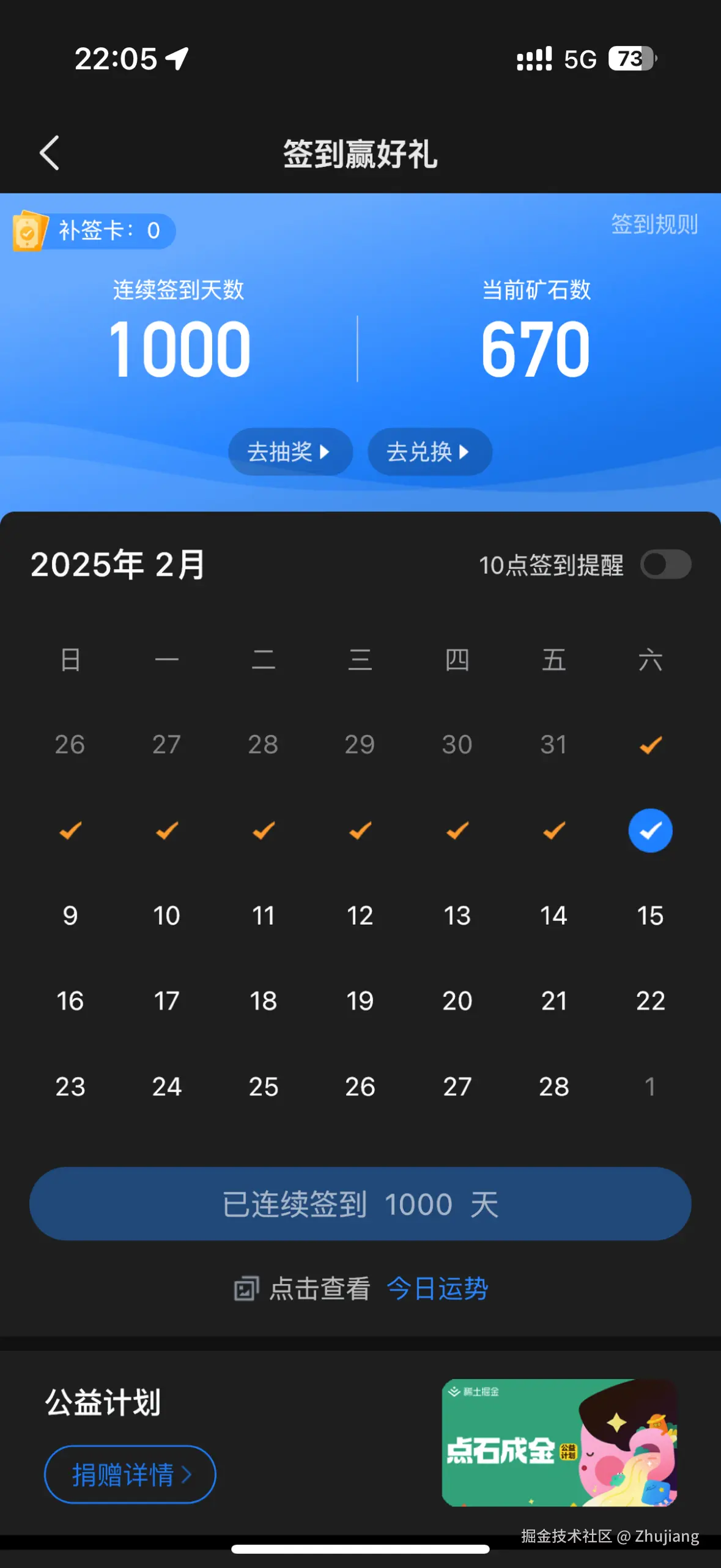Click the orange checkmark on February 1

pos(650,744)
